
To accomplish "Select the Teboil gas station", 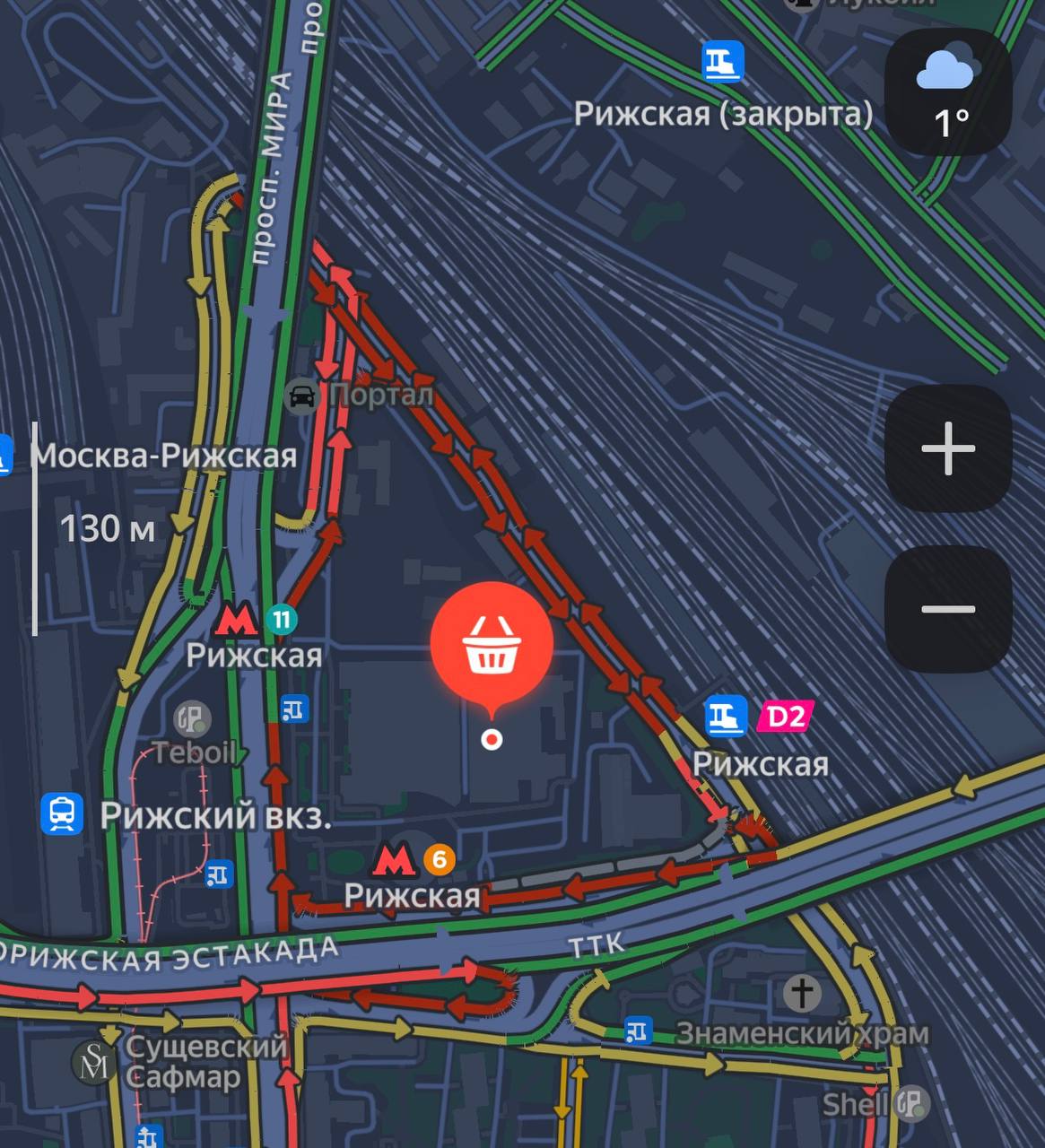I will [193, 718].
